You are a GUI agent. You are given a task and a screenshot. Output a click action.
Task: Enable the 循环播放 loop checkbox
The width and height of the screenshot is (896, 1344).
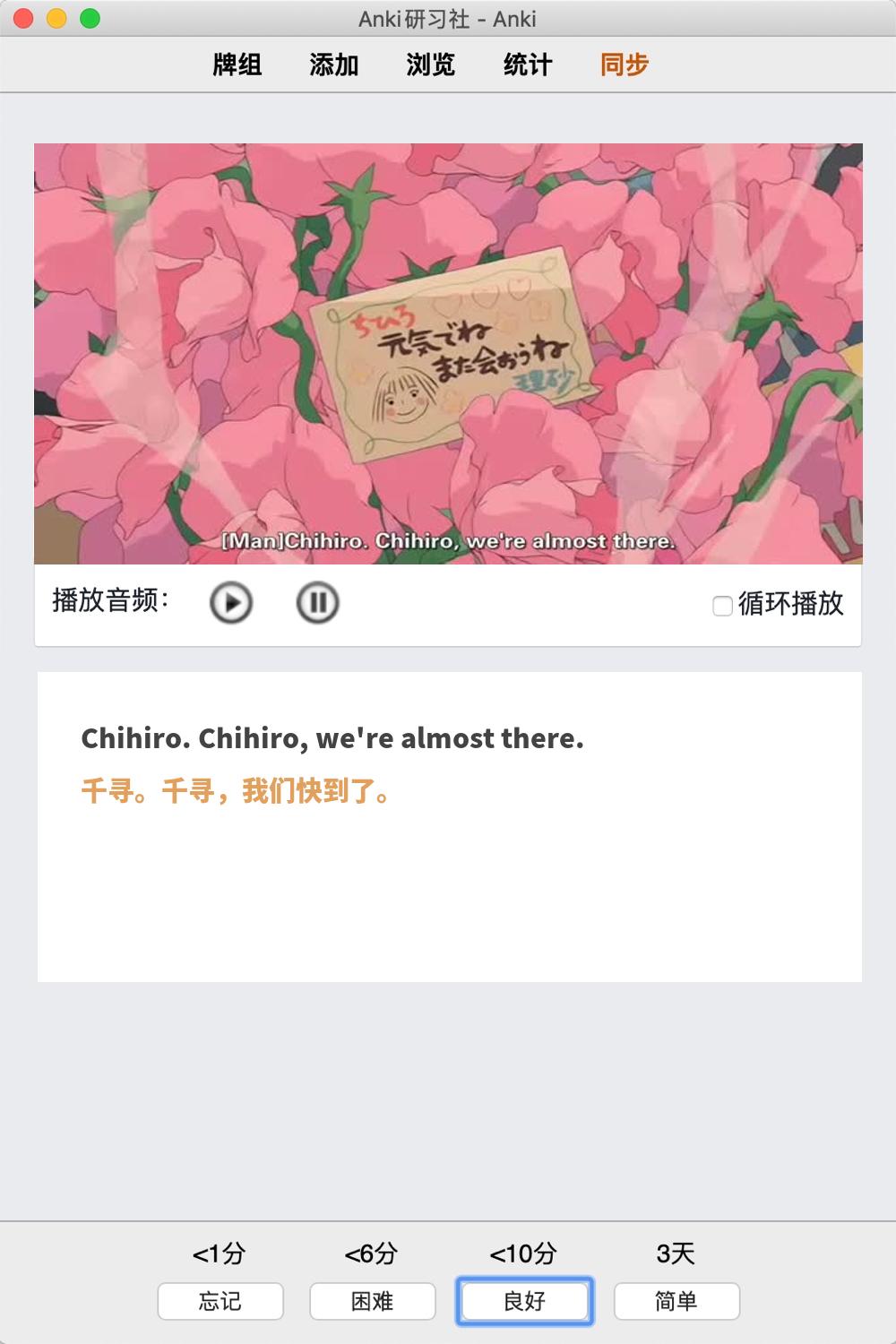click(x=722, y=606)
